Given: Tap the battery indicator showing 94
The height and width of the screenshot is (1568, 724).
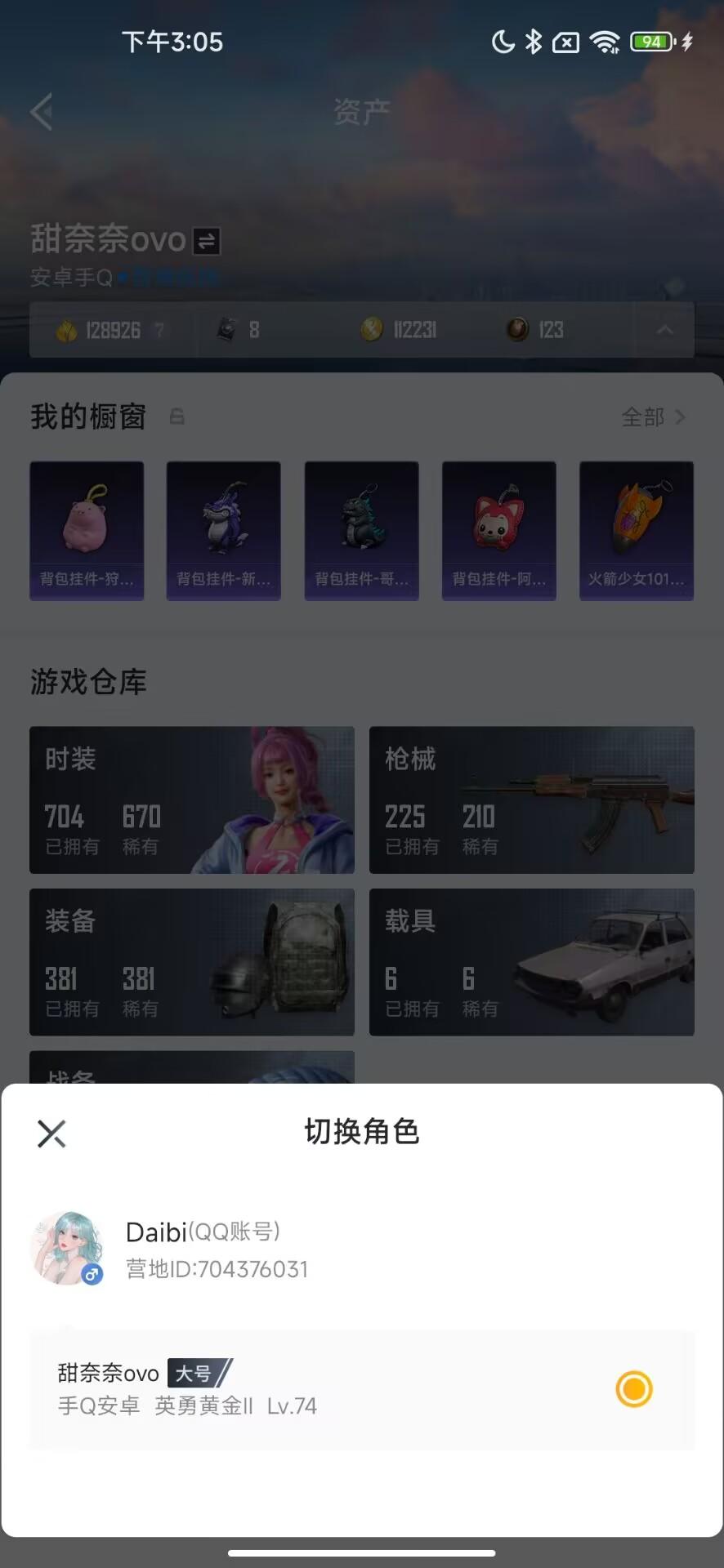Looking at the screenshot, I should point(651,41).
